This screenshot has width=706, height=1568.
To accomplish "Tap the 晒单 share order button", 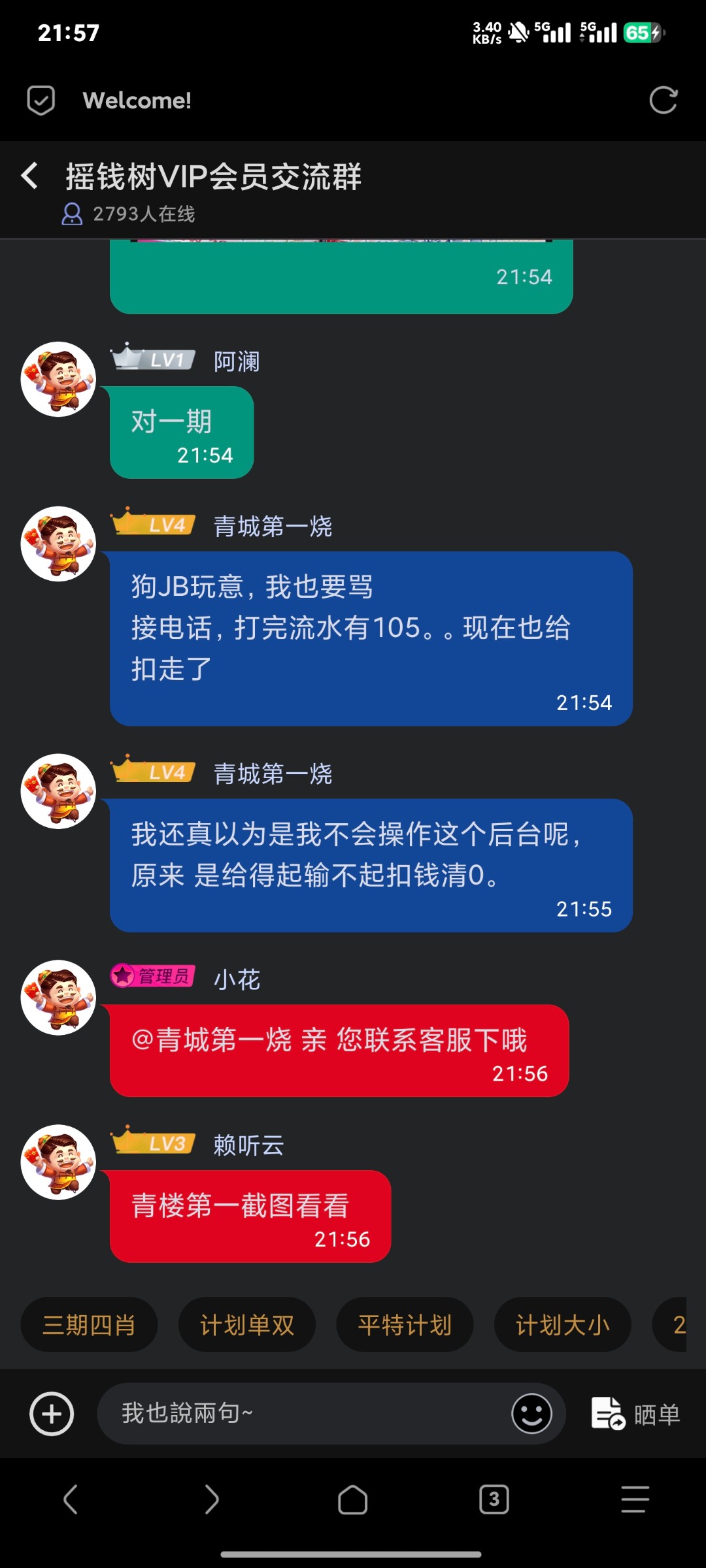I will click(x=635, y=1414).
